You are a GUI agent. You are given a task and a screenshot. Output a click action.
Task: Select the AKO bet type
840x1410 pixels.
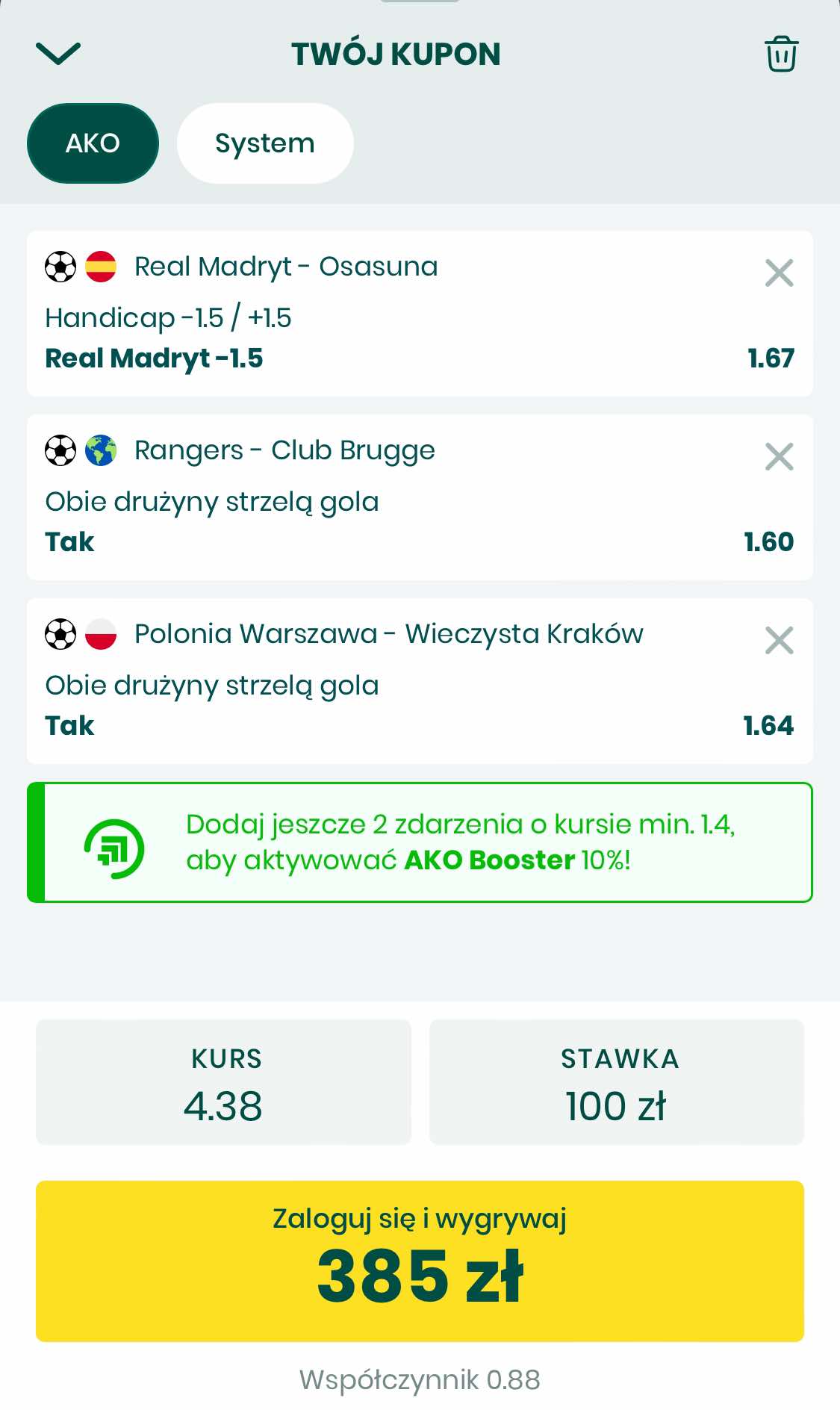pyautogui.click(x=93, y=143)
